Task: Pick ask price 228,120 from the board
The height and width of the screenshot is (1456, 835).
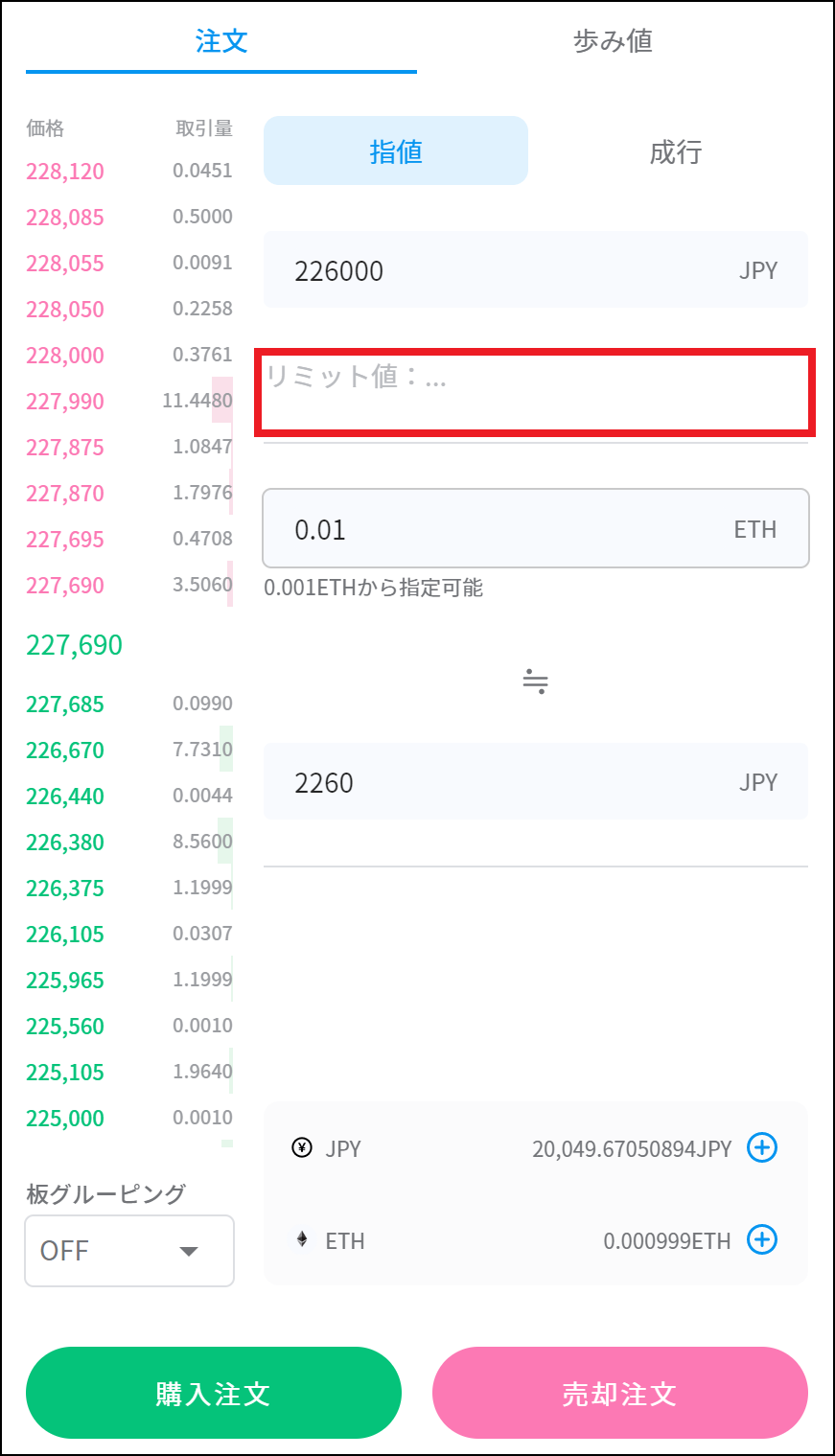Action: coord(65,172)
